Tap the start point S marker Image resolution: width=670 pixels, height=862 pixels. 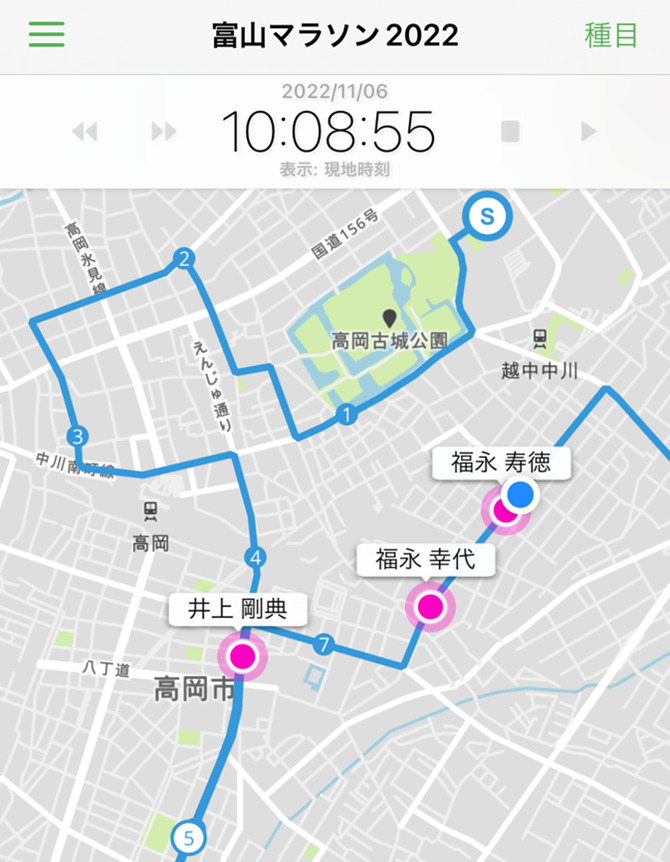(487, 215)
